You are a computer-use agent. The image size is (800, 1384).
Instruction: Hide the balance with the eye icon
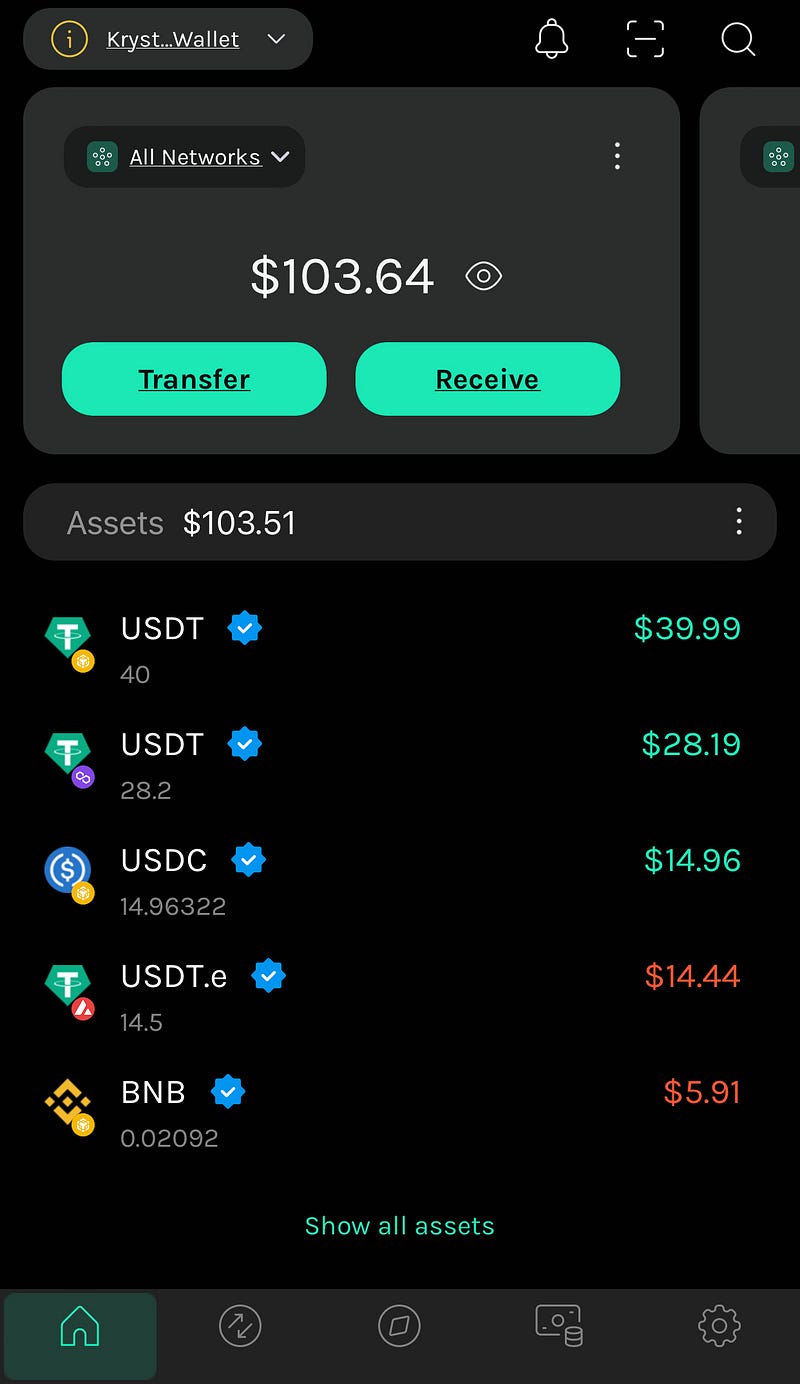[484, 276]
